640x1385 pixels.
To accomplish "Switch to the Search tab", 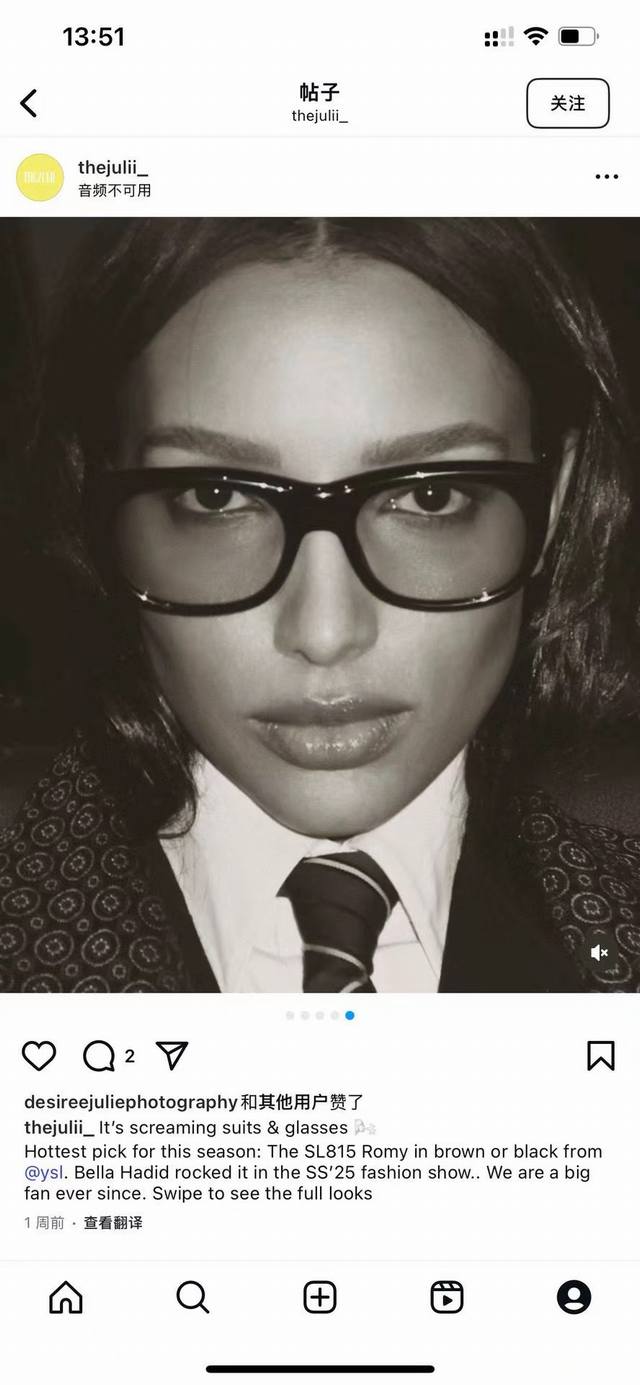I will pos(192,1298).
